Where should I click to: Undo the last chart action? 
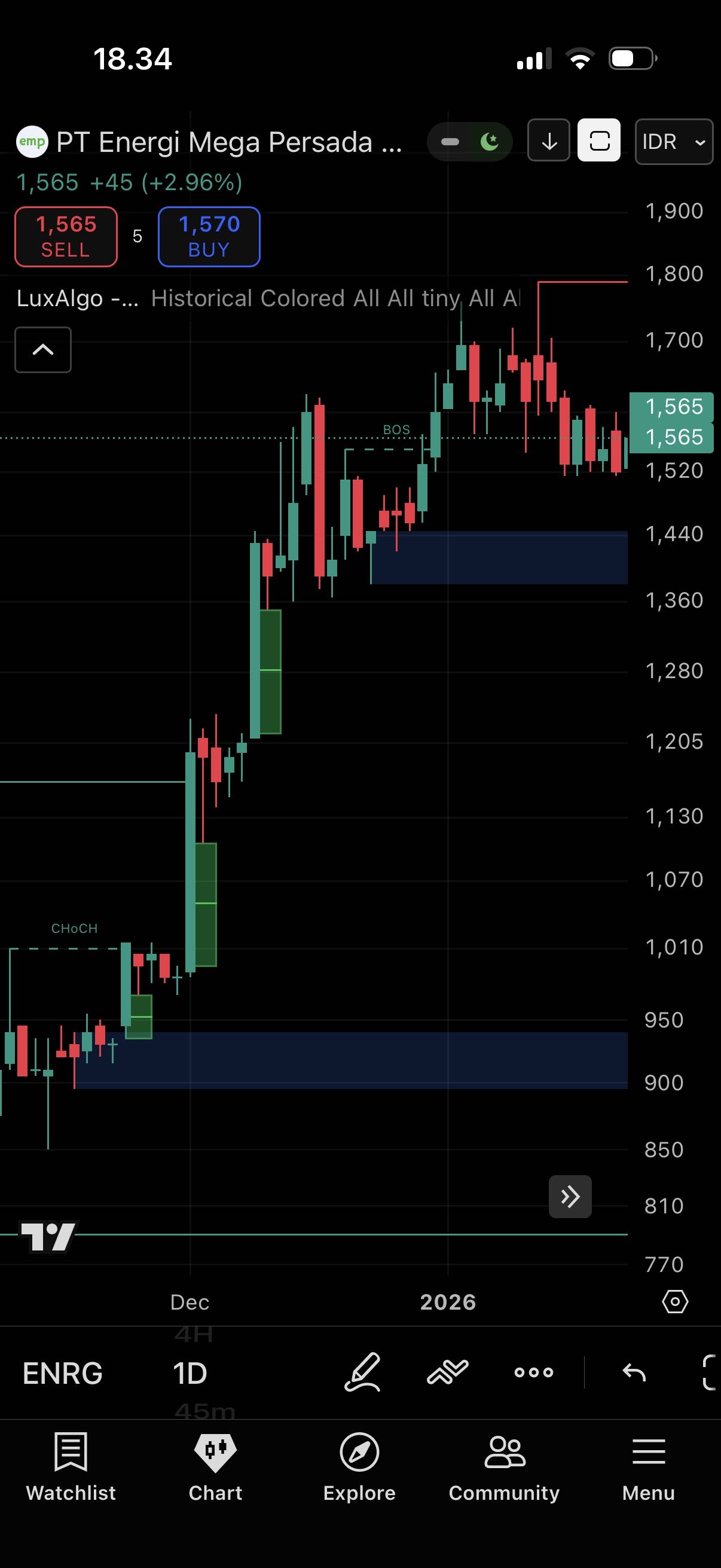click(x=634, y=1372)
